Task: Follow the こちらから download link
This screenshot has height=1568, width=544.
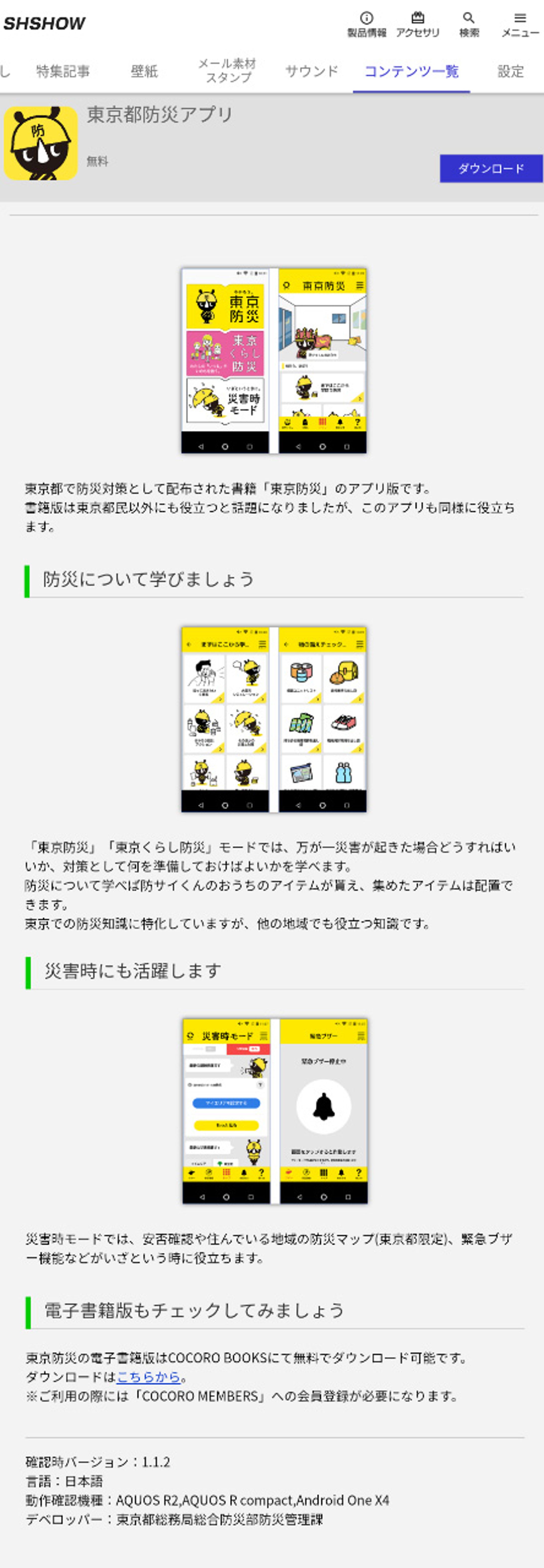Action: 148,1377
